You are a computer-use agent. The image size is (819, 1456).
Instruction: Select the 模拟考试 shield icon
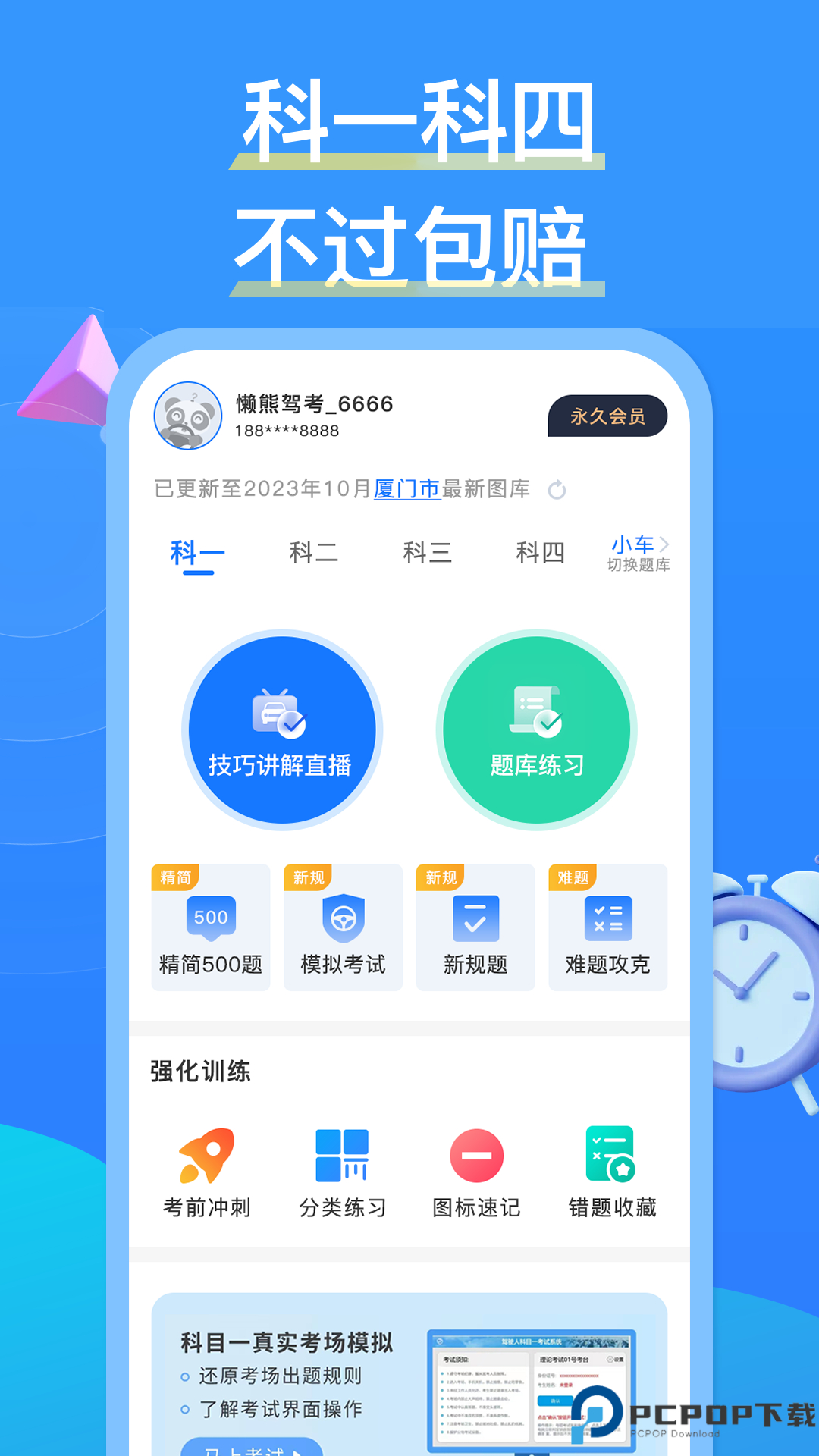[x=343, y=920]
